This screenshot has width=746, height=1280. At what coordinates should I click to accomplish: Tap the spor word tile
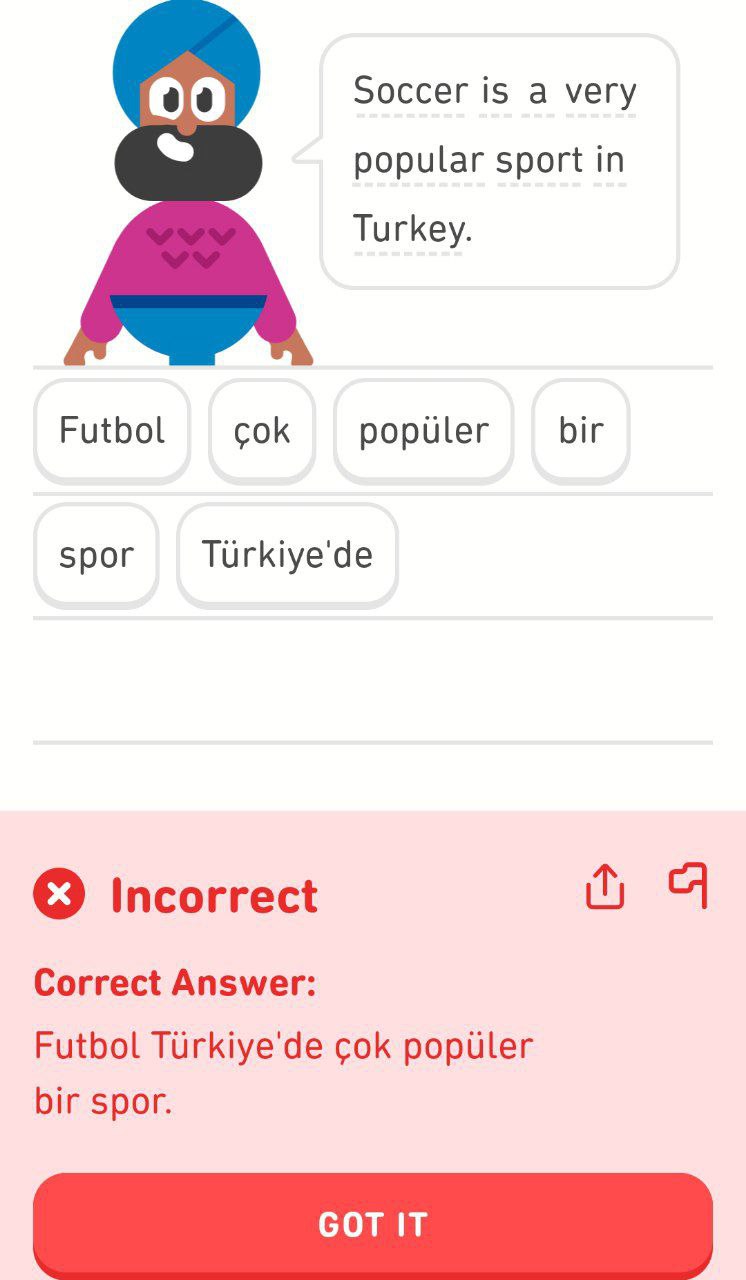point(96,555)
